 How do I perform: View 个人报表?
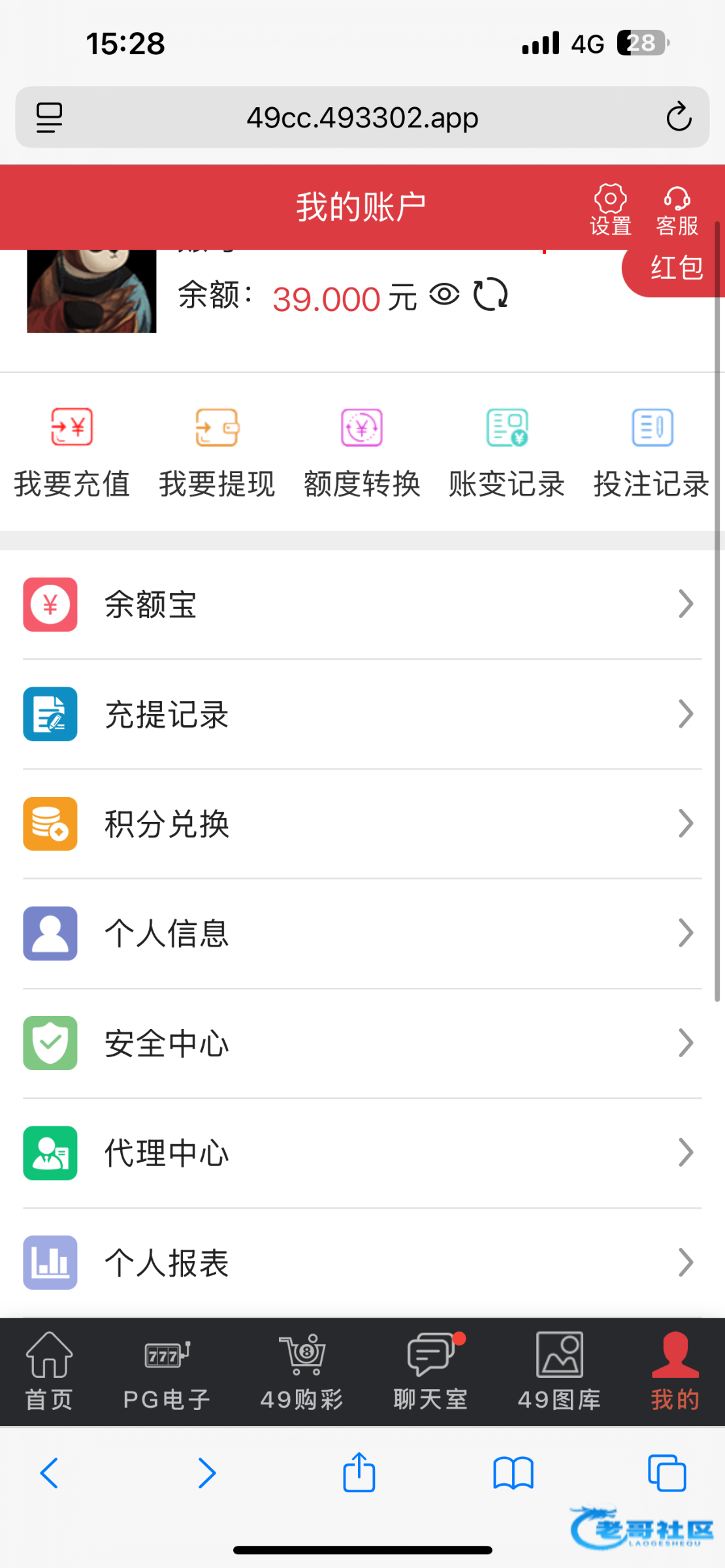tap(362, 1263)
